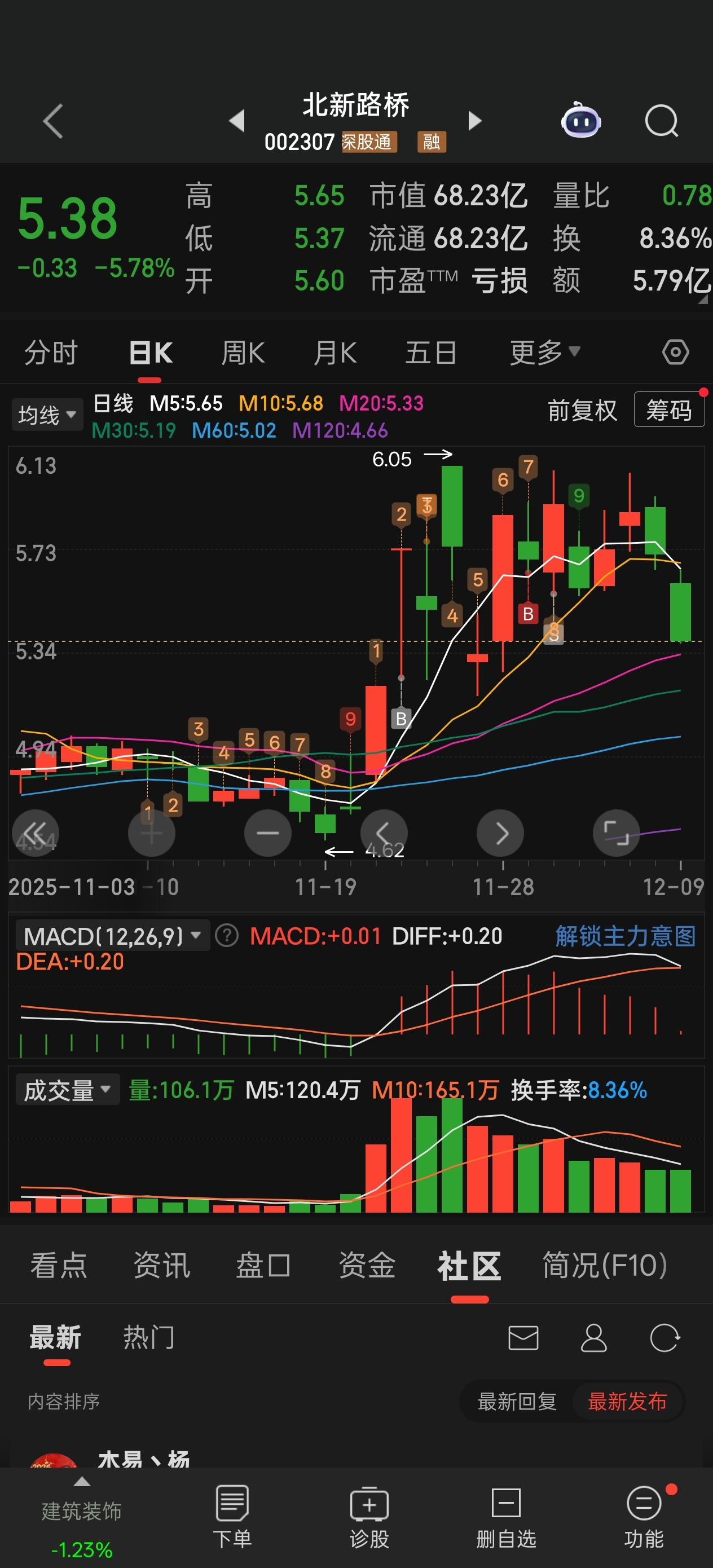This screenshot has width=713, height=1568.
Task: Tap 解锁主力意图 link
Action: 624,936
